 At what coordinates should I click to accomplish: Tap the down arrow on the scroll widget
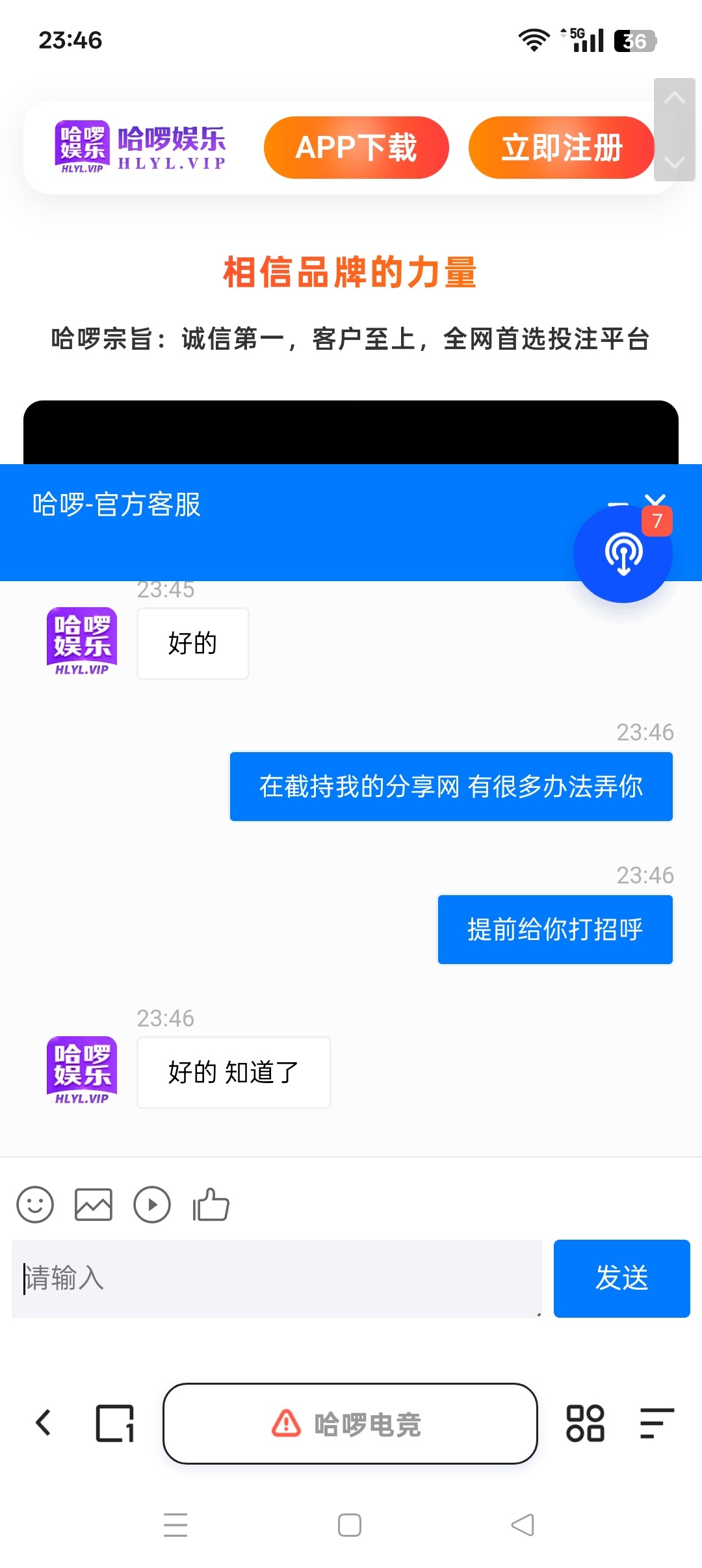(x=675, y=161)
